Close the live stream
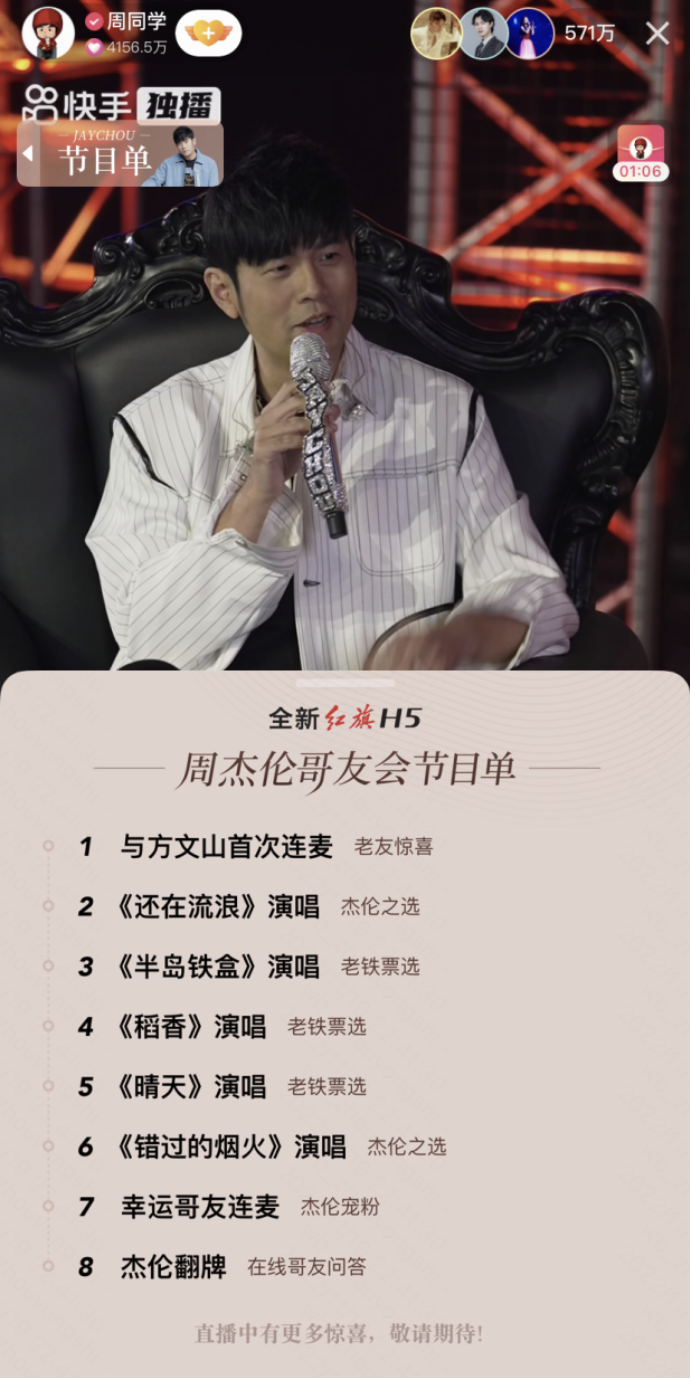This screenshot has height=1378, width=690. 657,33
